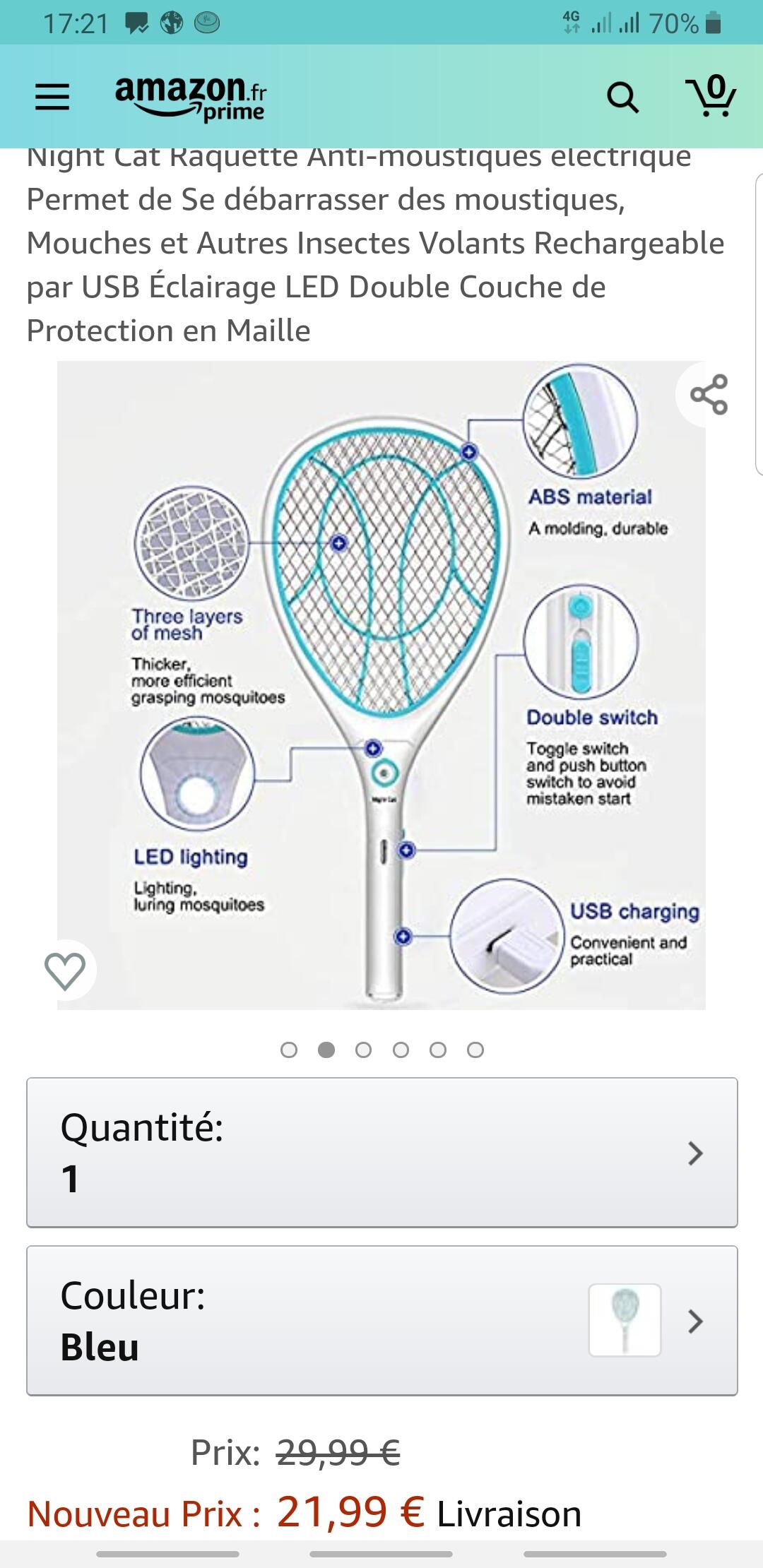Select the first image page dot
Viewport: 763px width, 1568px height.
(289, 1050)
